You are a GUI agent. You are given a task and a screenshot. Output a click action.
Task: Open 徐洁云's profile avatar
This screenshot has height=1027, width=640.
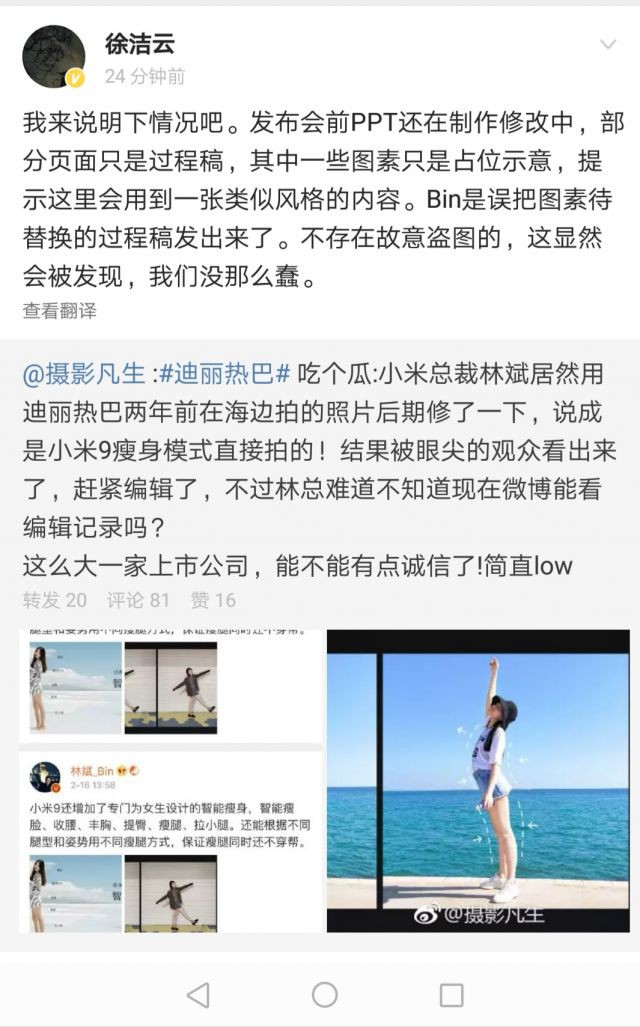click(54, 57)
